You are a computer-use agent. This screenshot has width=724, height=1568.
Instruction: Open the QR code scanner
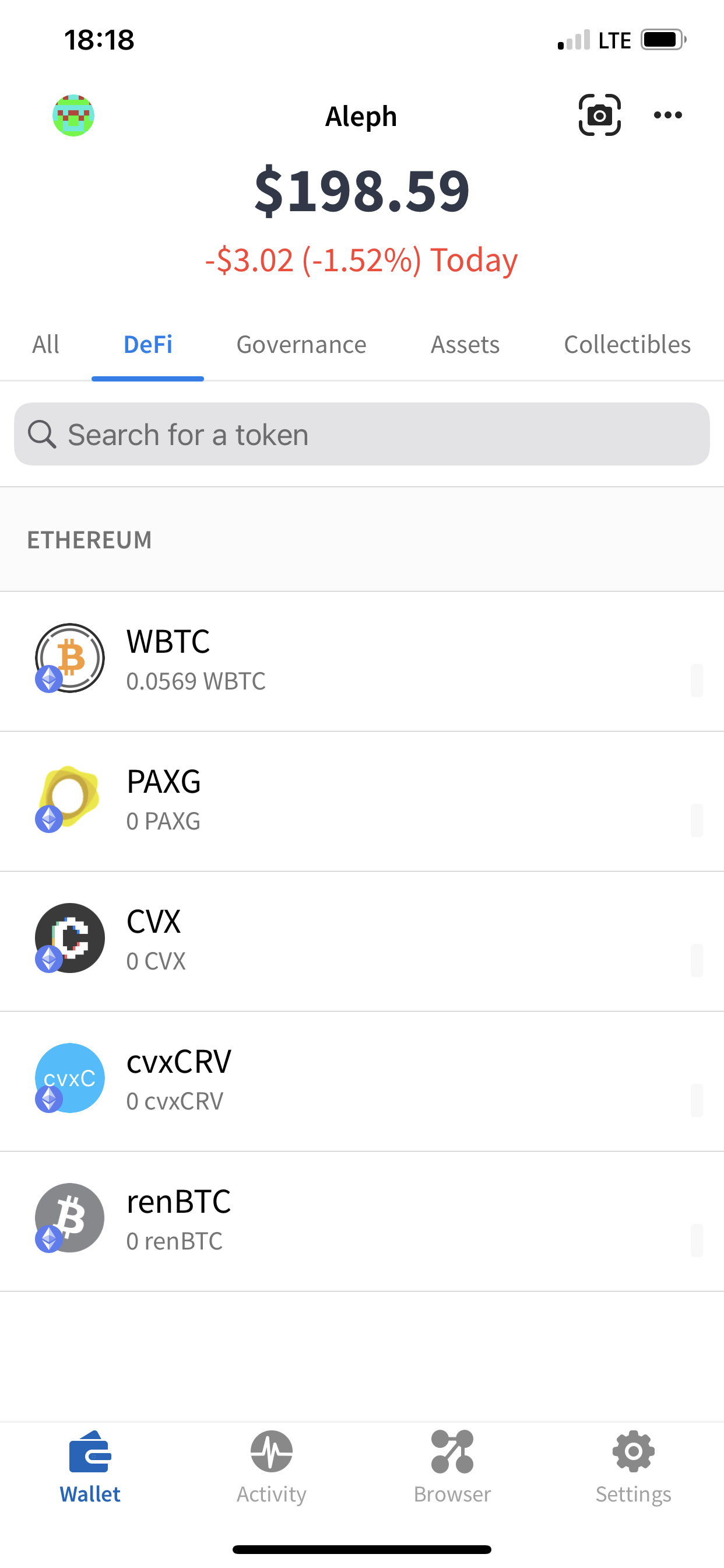[x=599, y=115]
